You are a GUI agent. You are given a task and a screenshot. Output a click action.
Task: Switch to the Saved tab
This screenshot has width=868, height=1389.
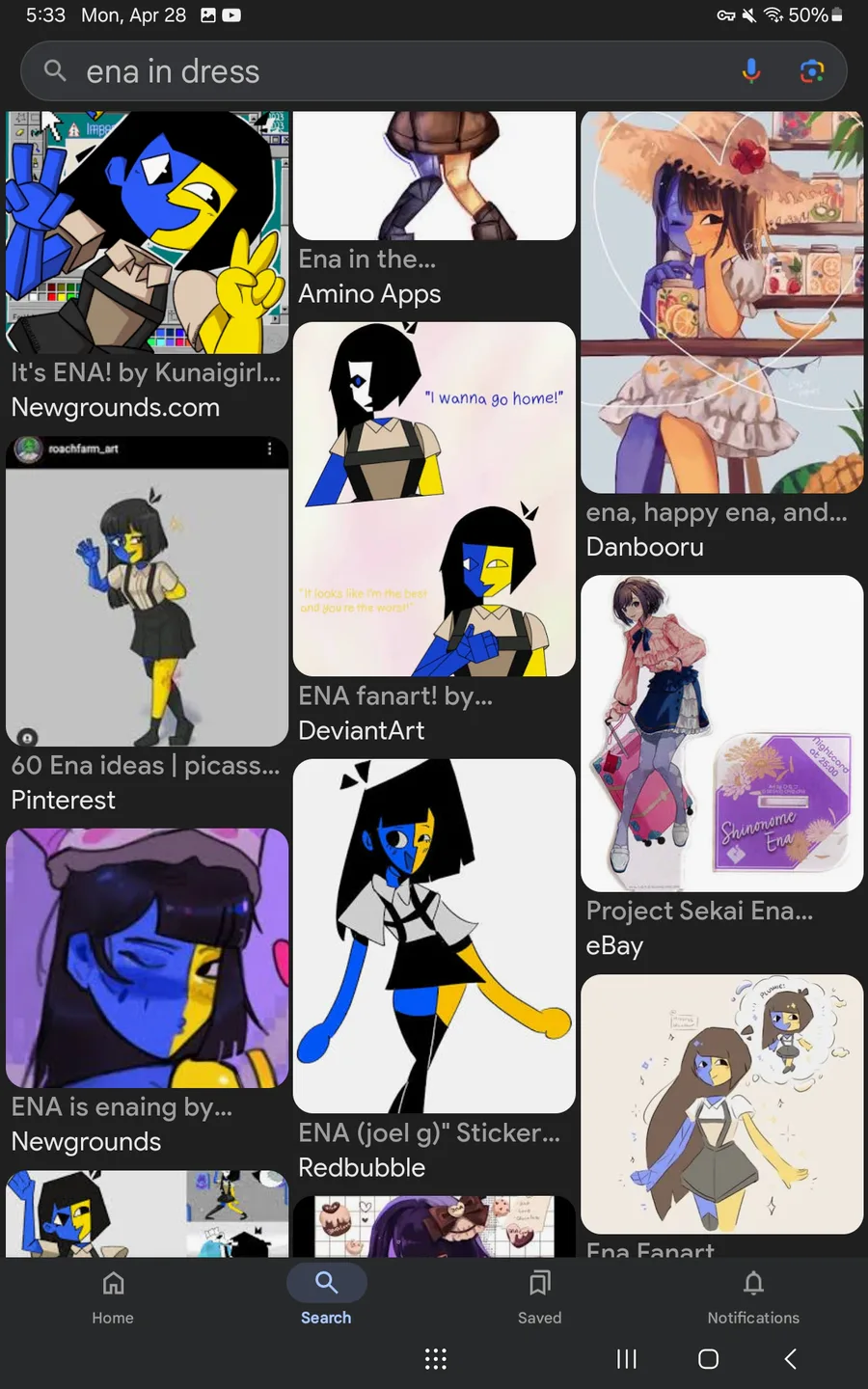point(539,1296)
